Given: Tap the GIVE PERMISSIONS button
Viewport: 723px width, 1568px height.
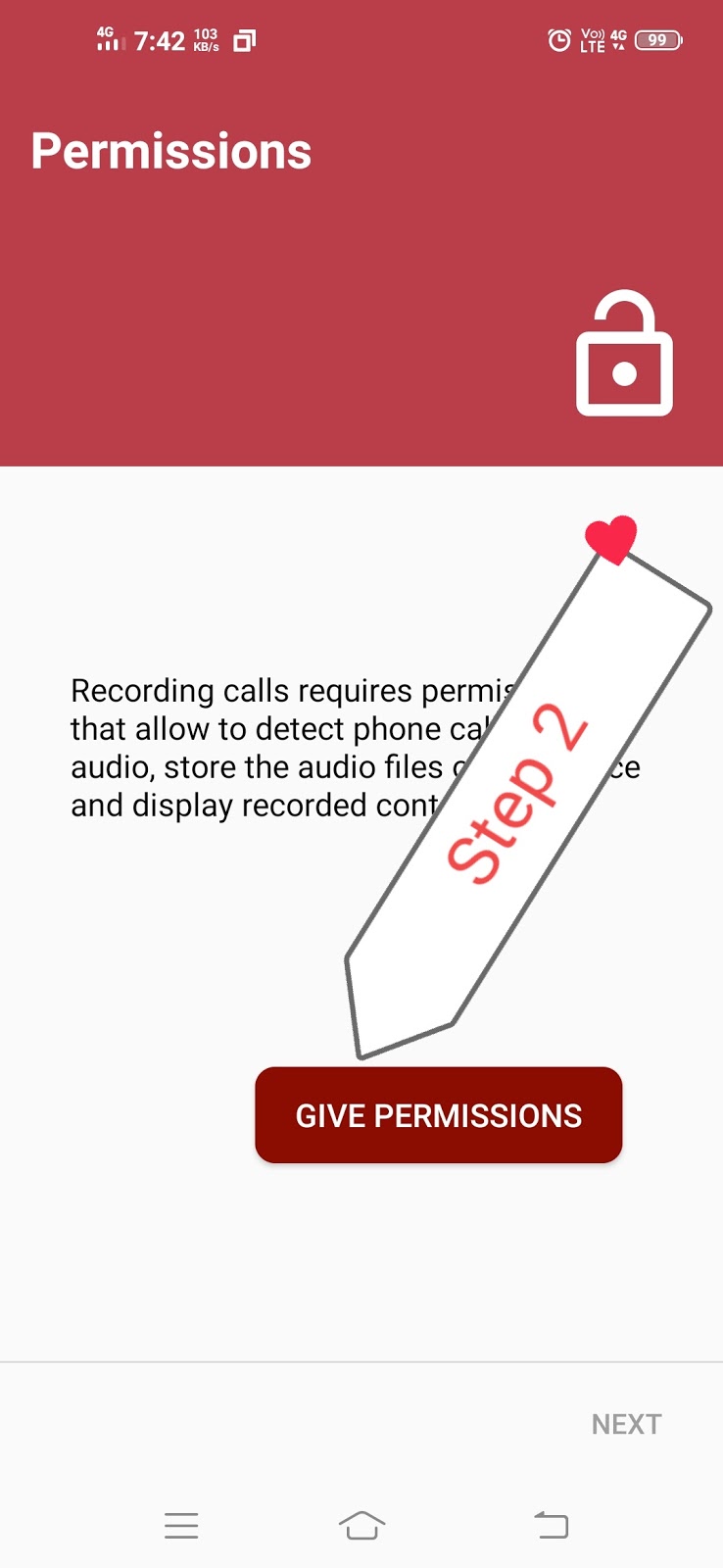Looking at the screenshot, I should tap(439, 1115).
